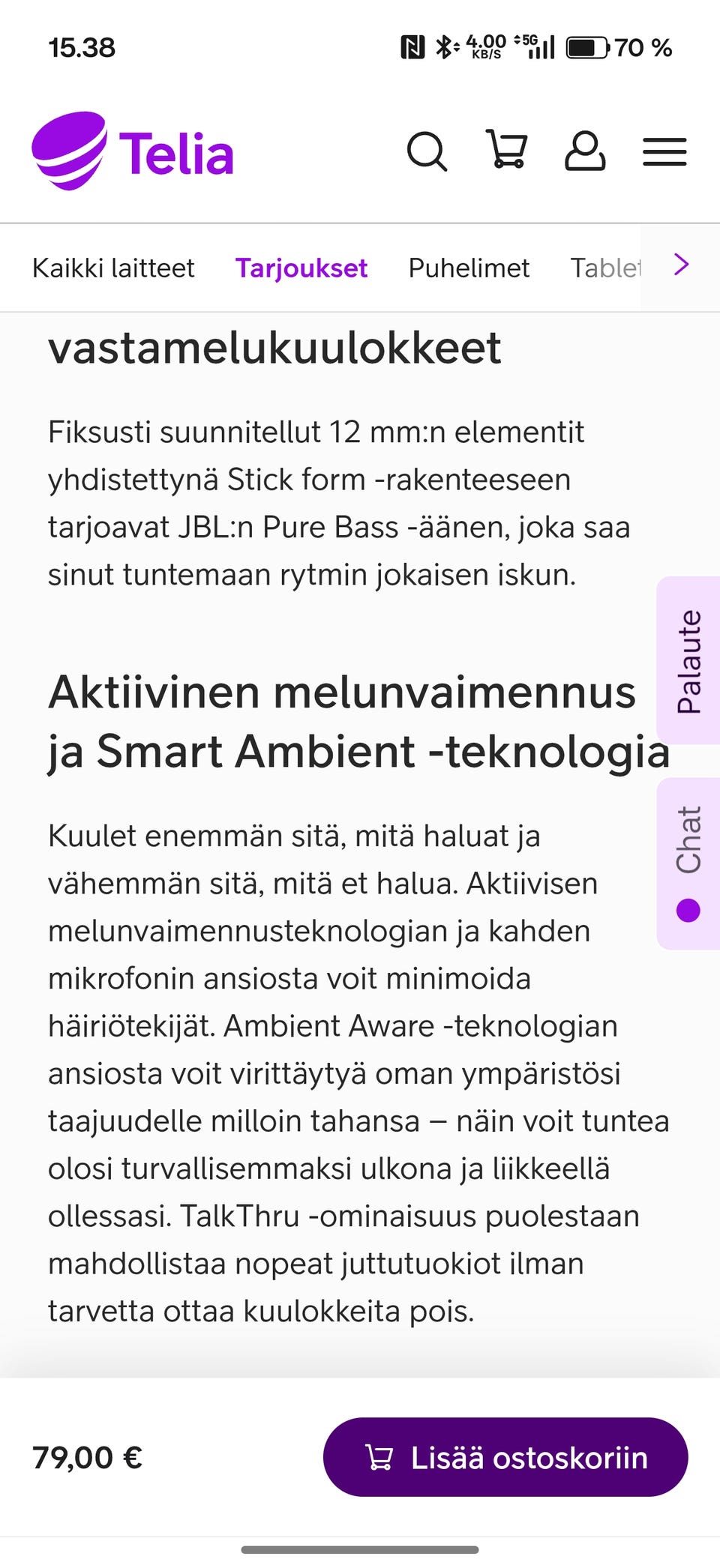
Task: Go to Telia home via logo
Action: (x=133, y=151)
